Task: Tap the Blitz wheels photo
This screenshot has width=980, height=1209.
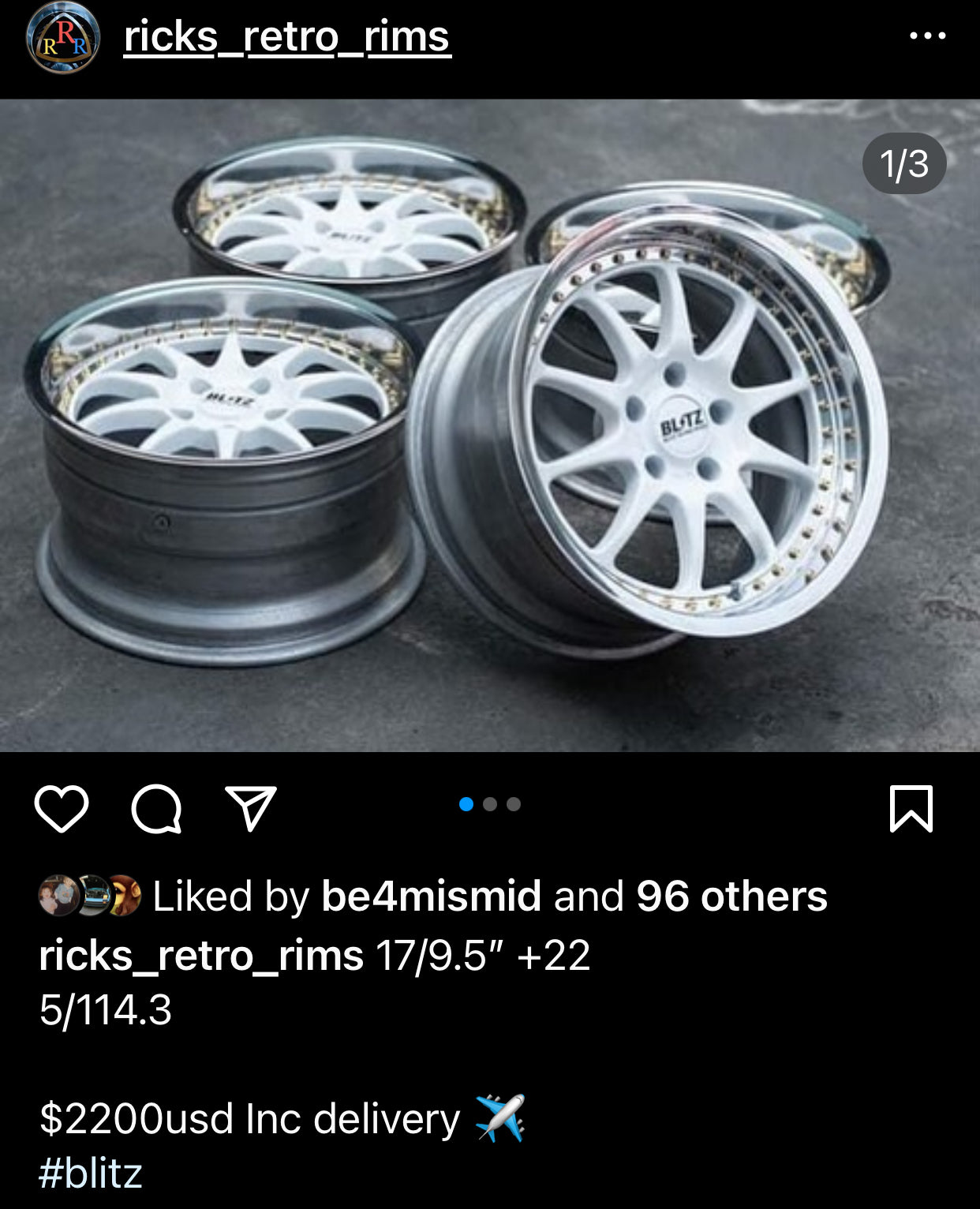Action: tap(489, 426)
